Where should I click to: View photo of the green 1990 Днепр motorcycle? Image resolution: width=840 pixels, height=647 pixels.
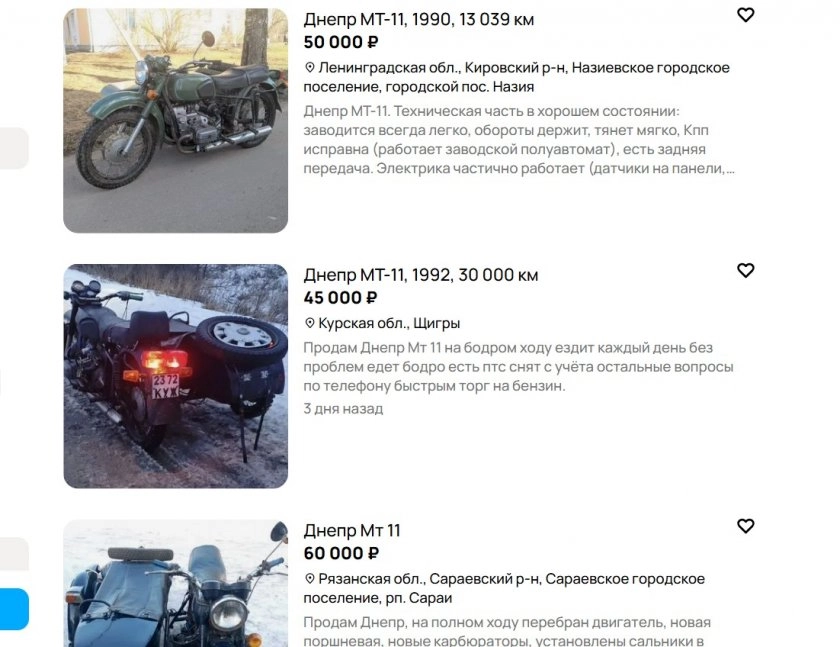point(175,121)
